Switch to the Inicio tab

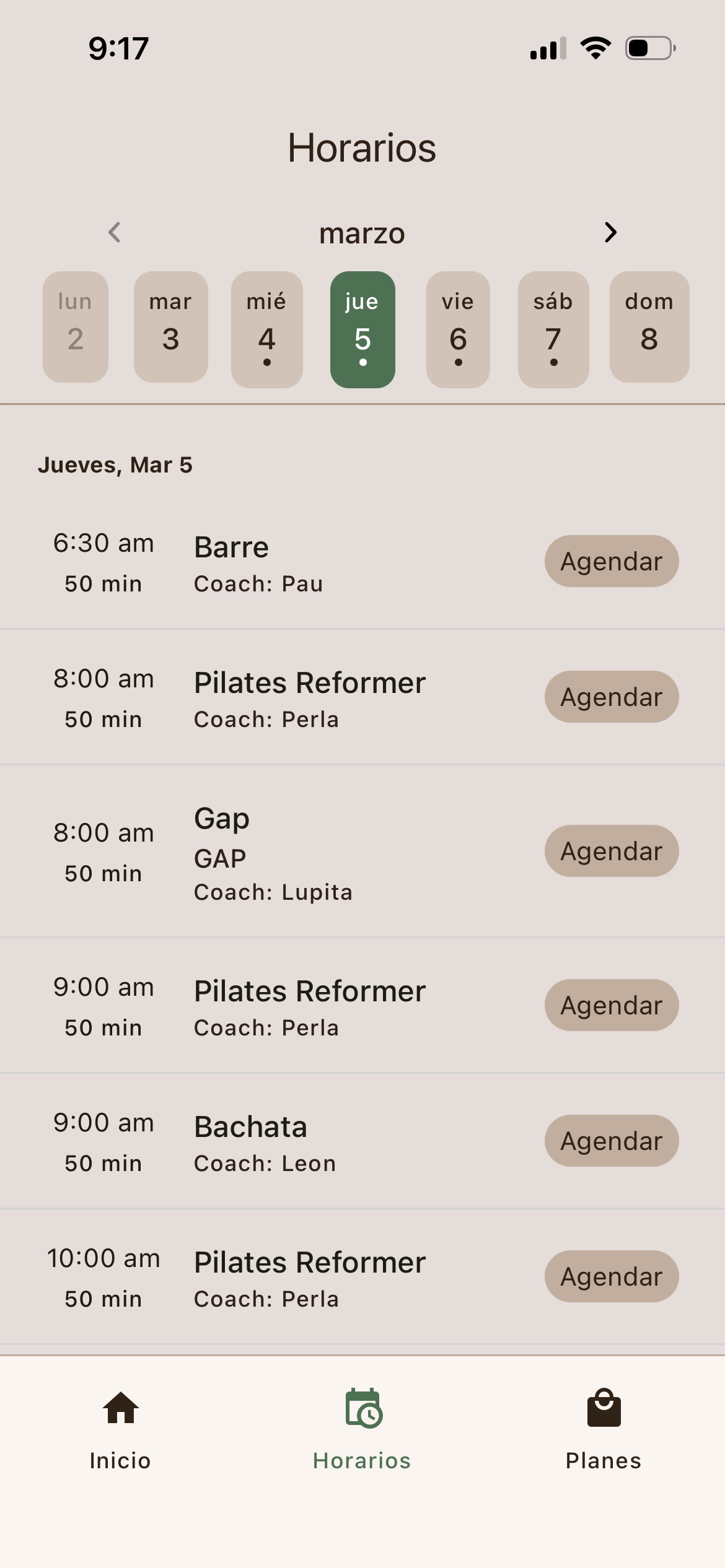pos(120,1431)
